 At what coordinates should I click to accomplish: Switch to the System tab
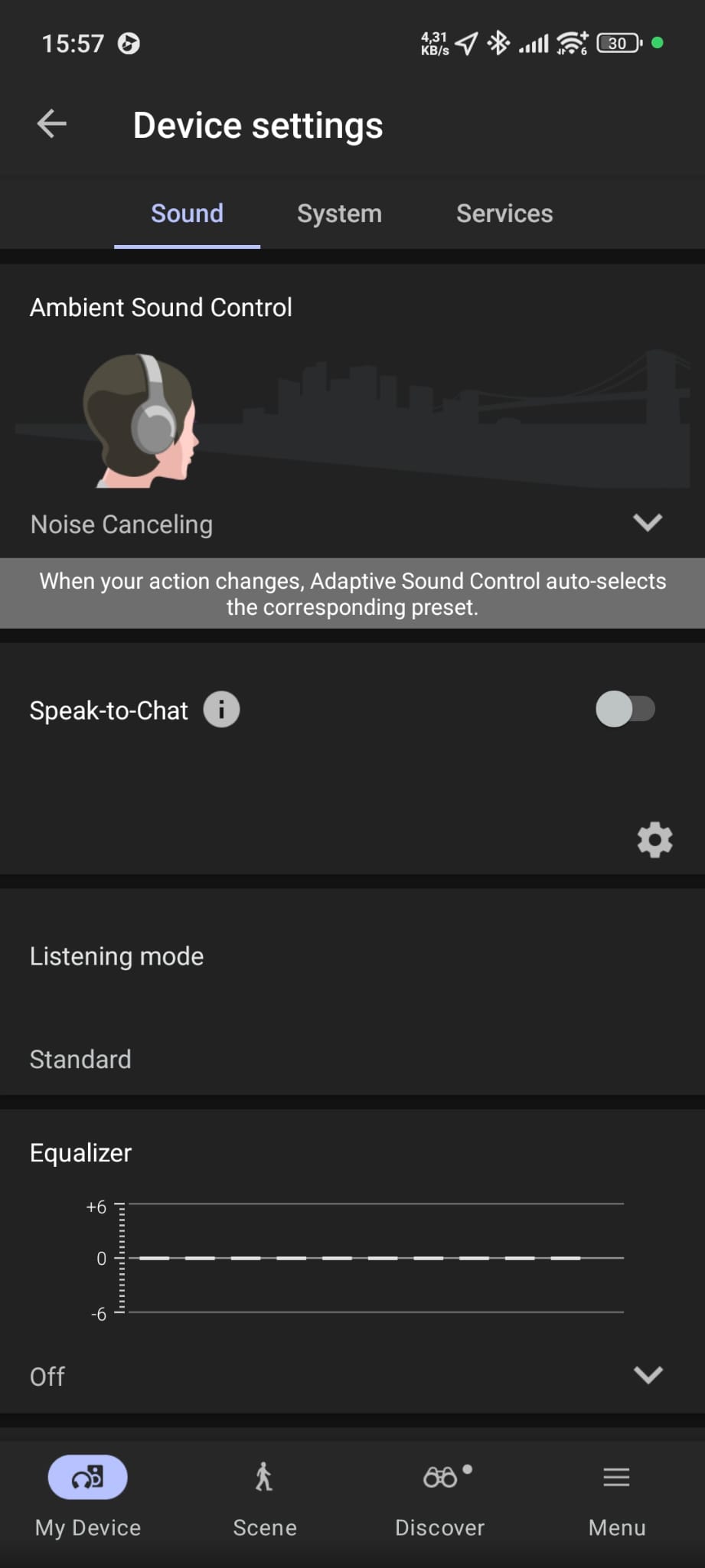click(339, 214)
